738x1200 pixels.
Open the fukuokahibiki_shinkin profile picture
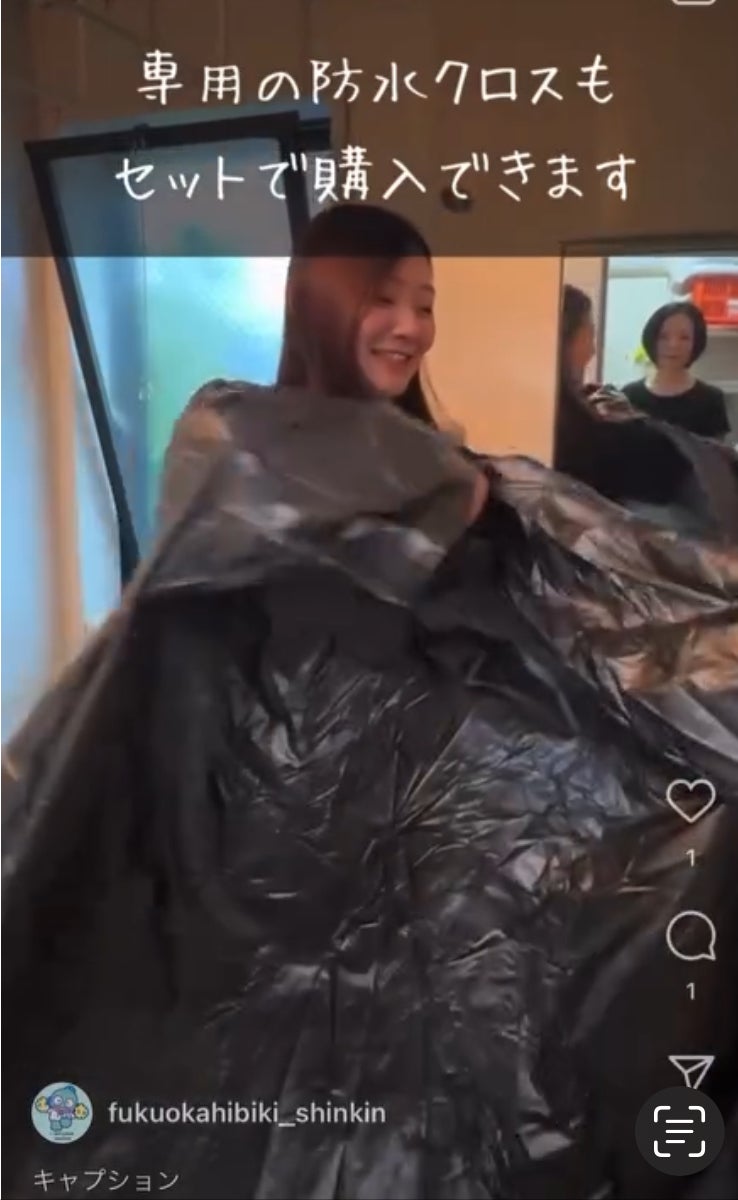point(62,1113)
